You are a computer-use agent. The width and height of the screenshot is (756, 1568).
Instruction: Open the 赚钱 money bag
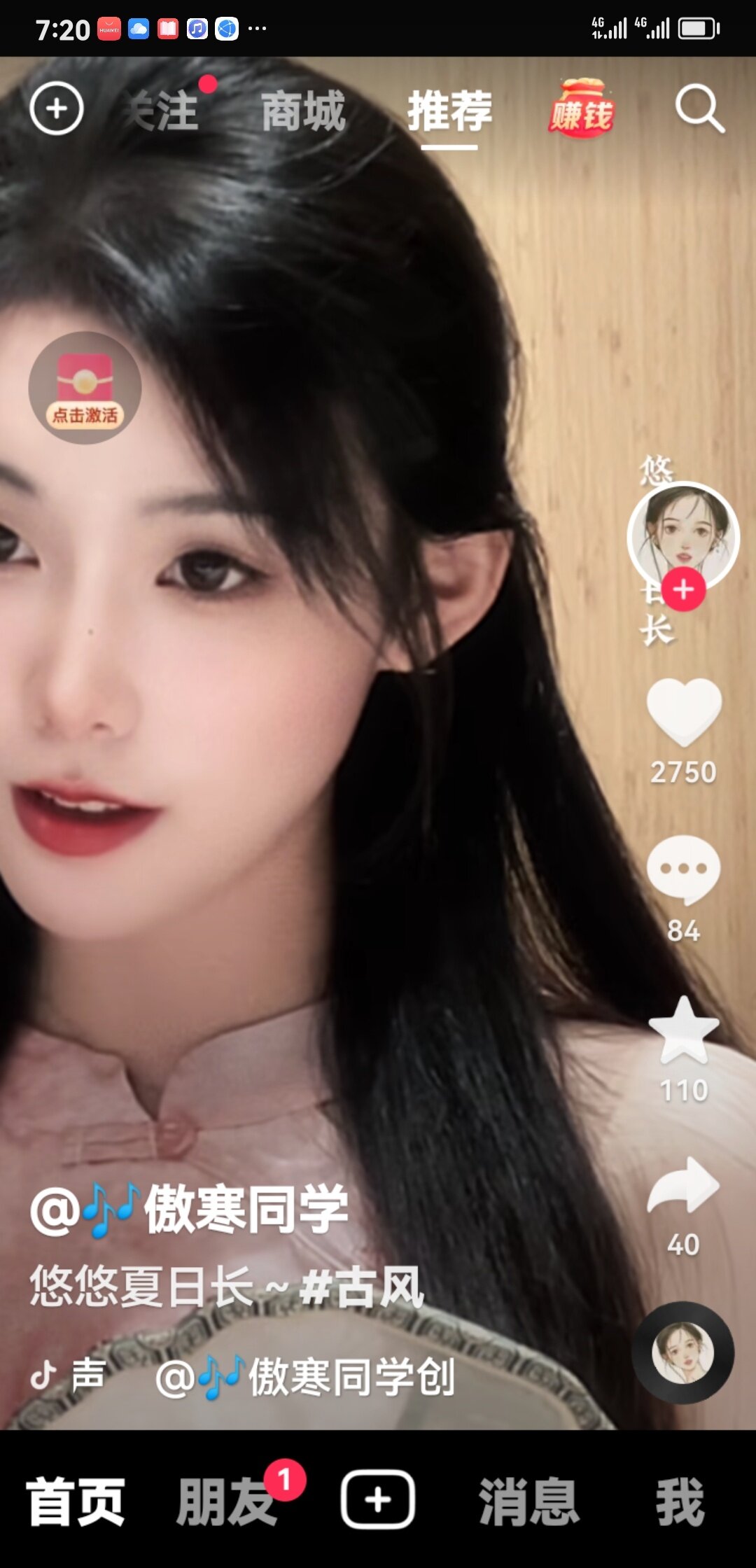tap(580, 109)
